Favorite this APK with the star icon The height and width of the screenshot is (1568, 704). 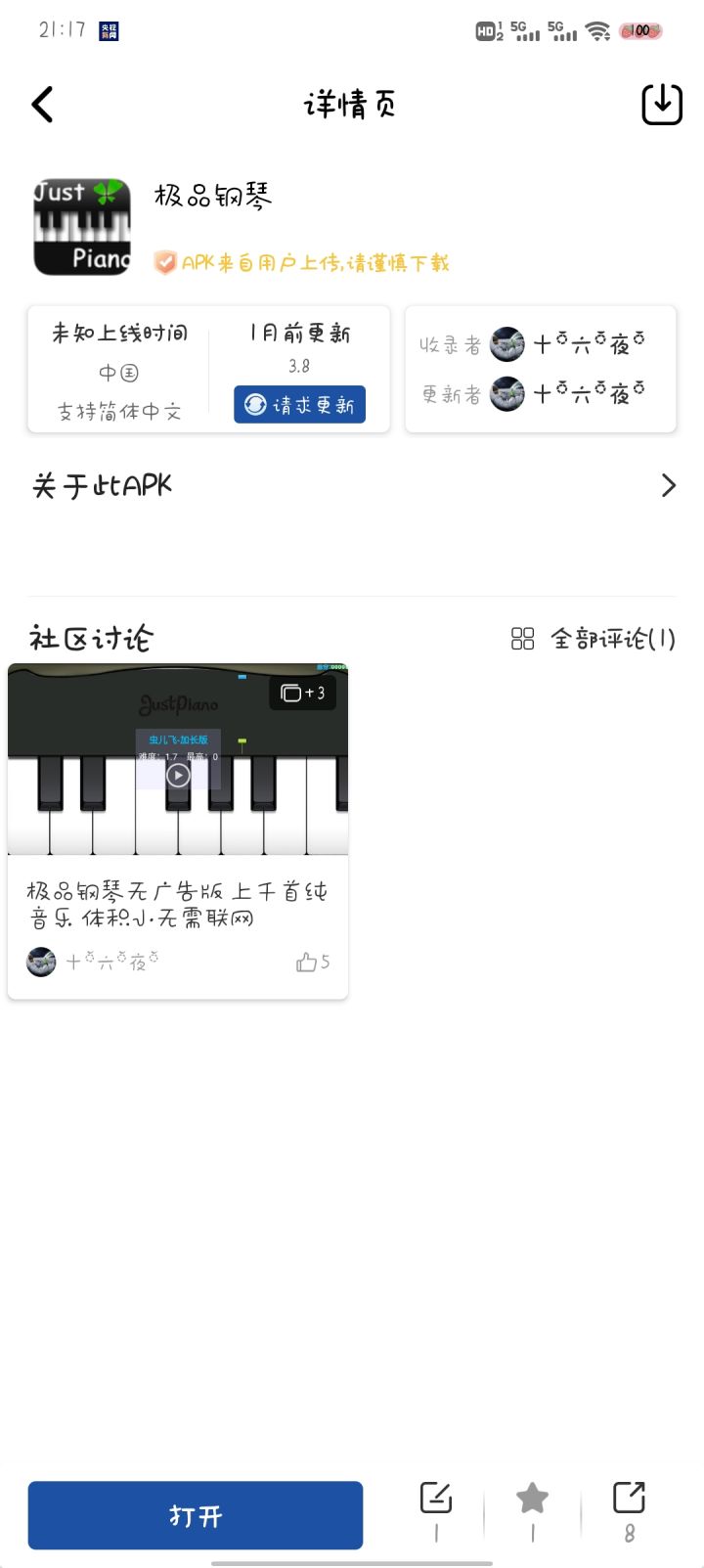click(x=532, y=1499)
